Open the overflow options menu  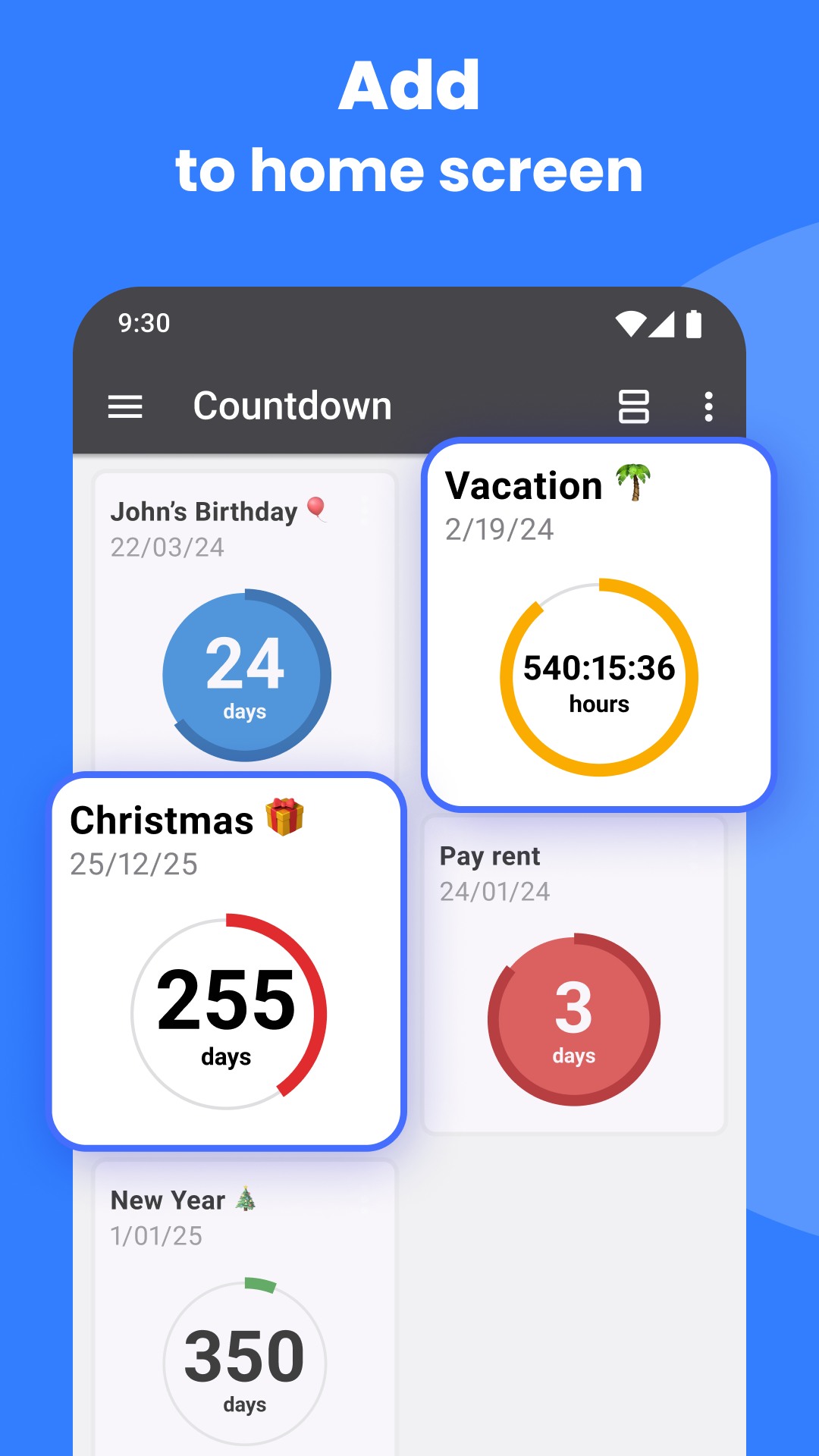pyautogui.click(x=709, y=407)
